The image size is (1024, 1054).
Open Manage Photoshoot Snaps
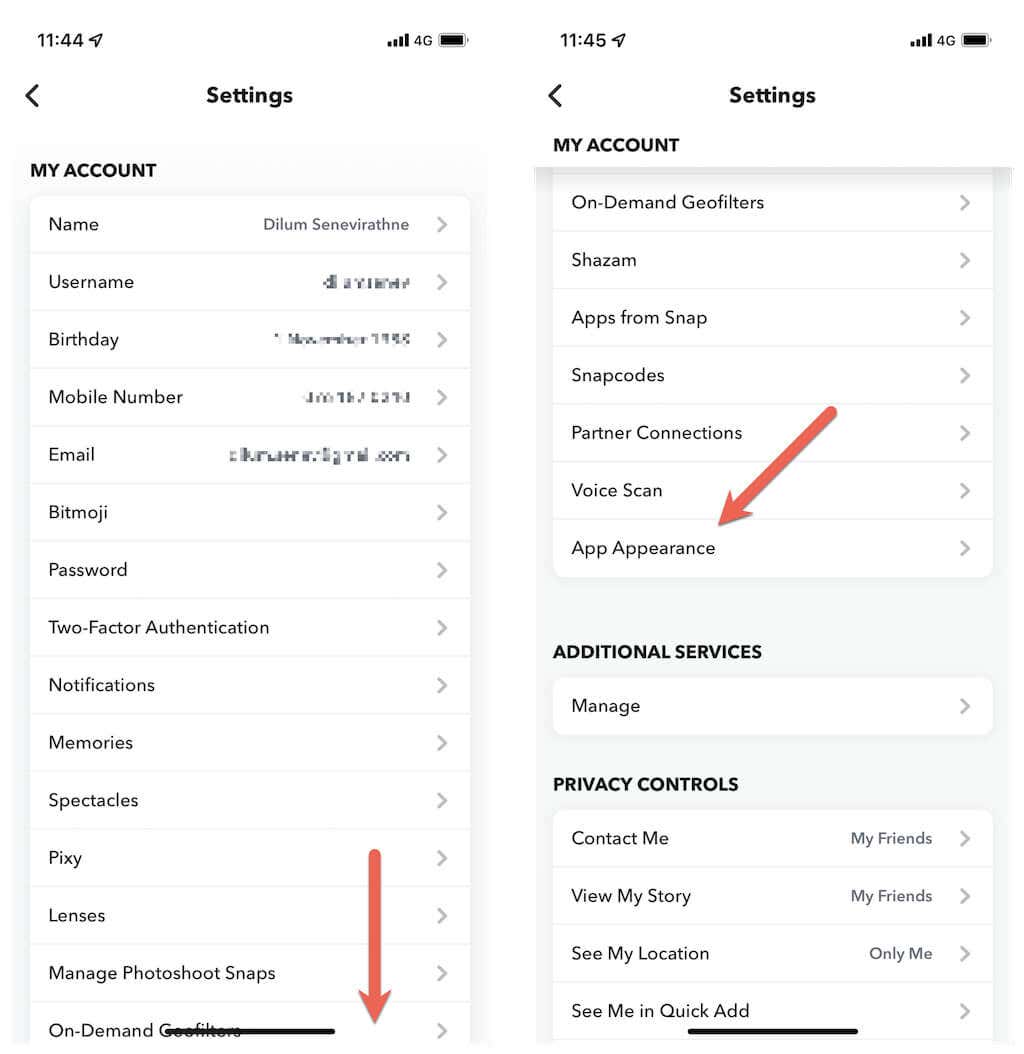point(249,973)
